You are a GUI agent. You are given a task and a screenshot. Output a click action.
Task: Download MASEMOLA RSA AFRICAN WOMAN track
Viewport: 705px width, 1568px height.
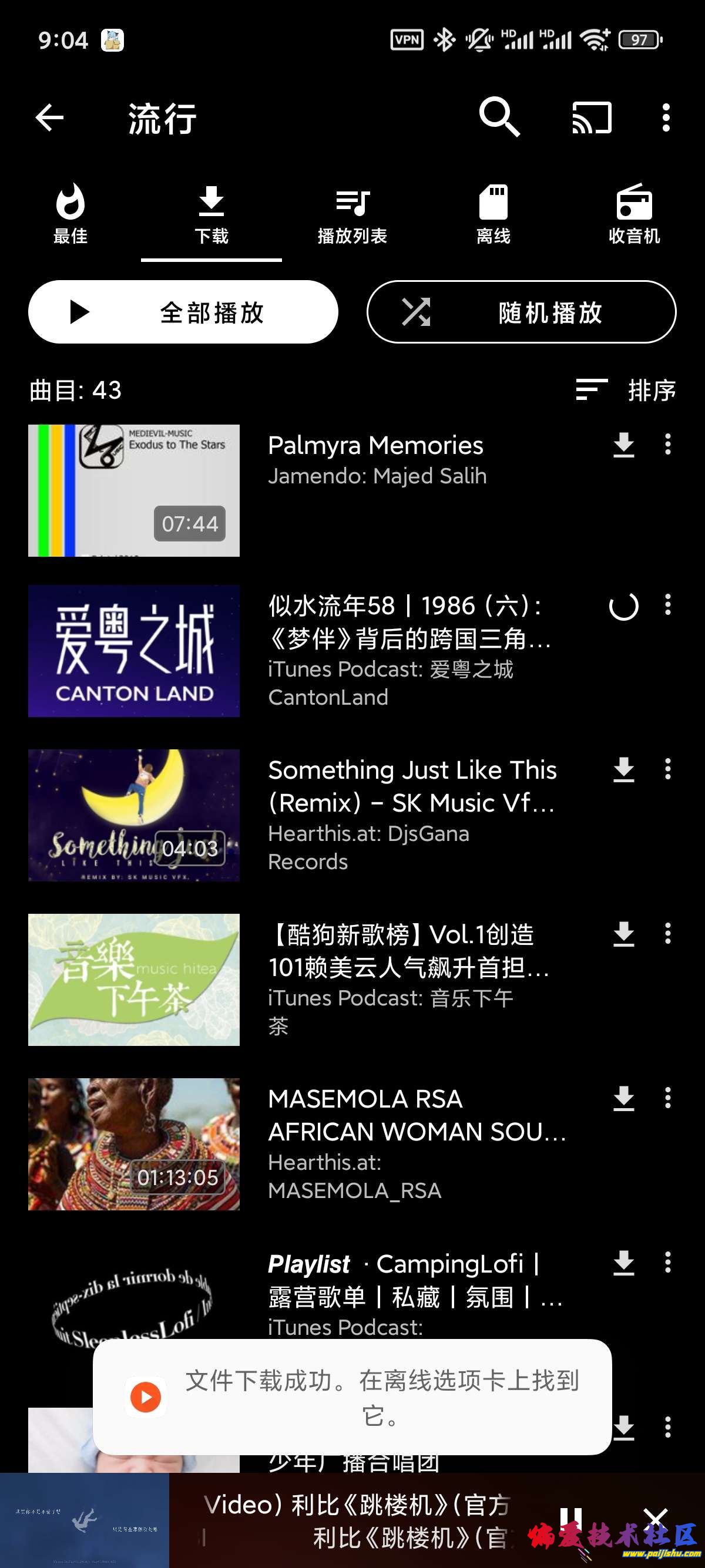pos(623,1099)
